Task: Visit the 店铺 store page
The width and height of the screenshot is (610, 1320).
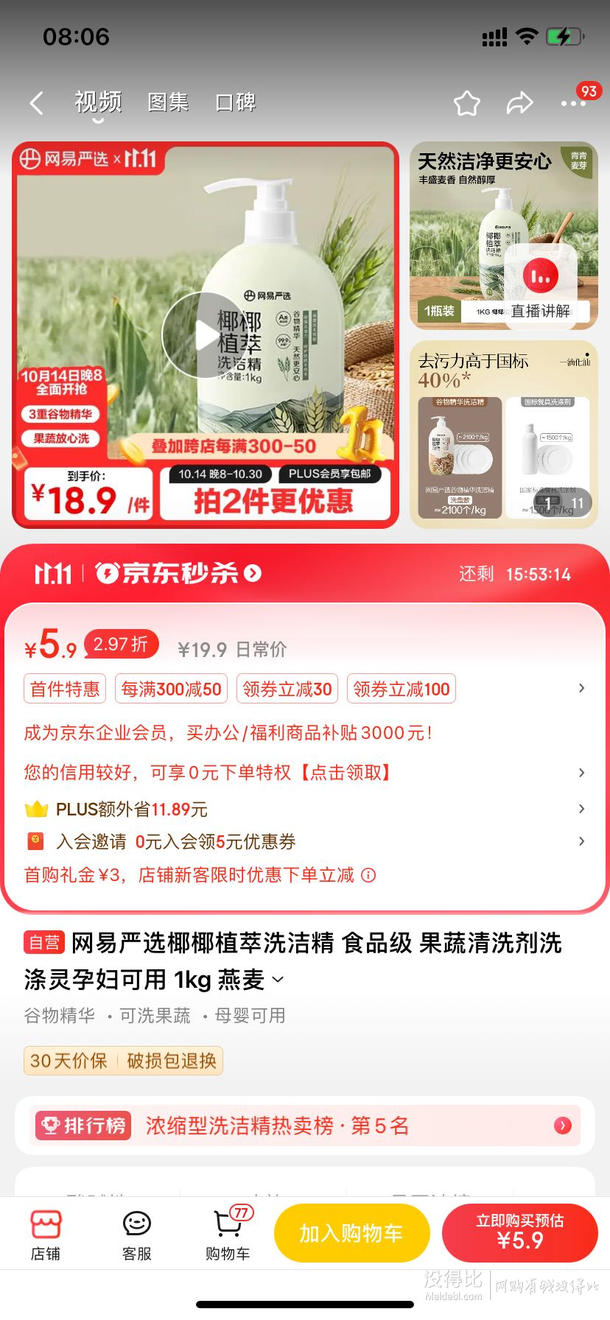Action: point(45,1234)
